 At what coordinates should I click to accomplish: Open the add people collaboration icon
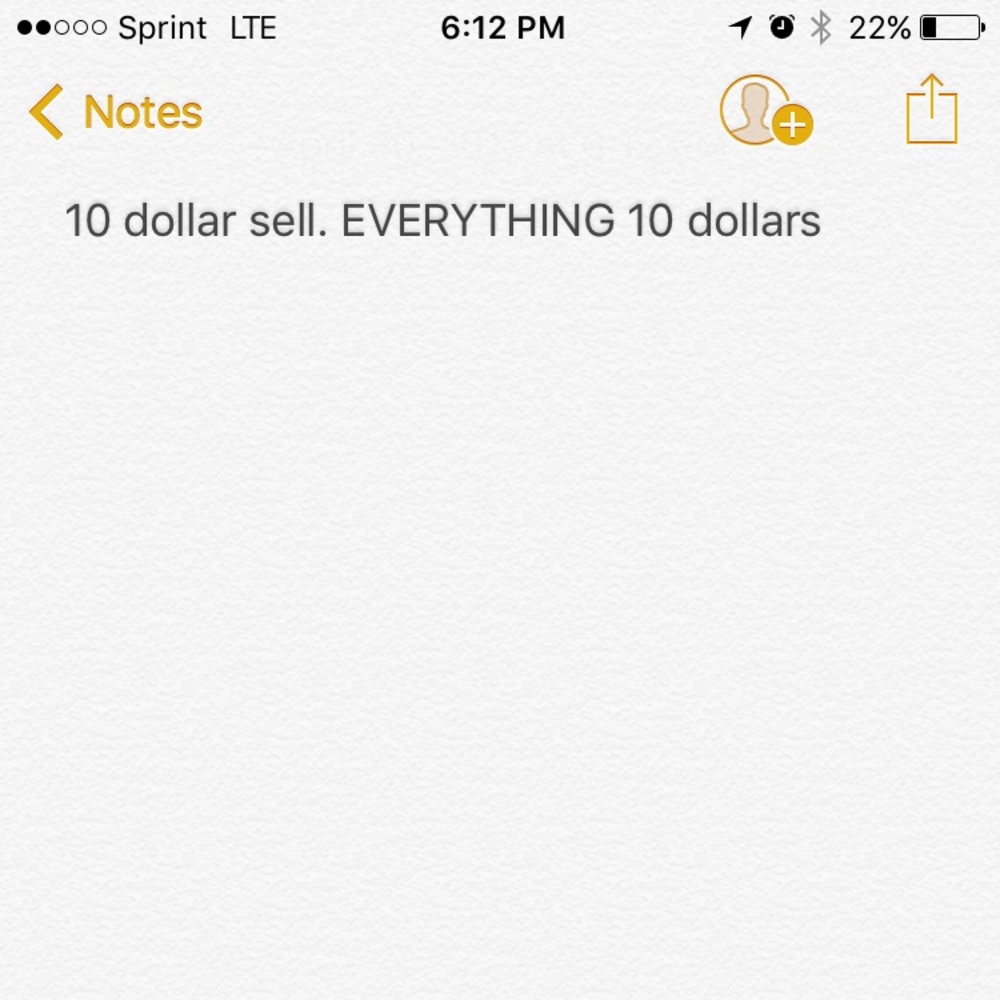click(x=764, y=111)
